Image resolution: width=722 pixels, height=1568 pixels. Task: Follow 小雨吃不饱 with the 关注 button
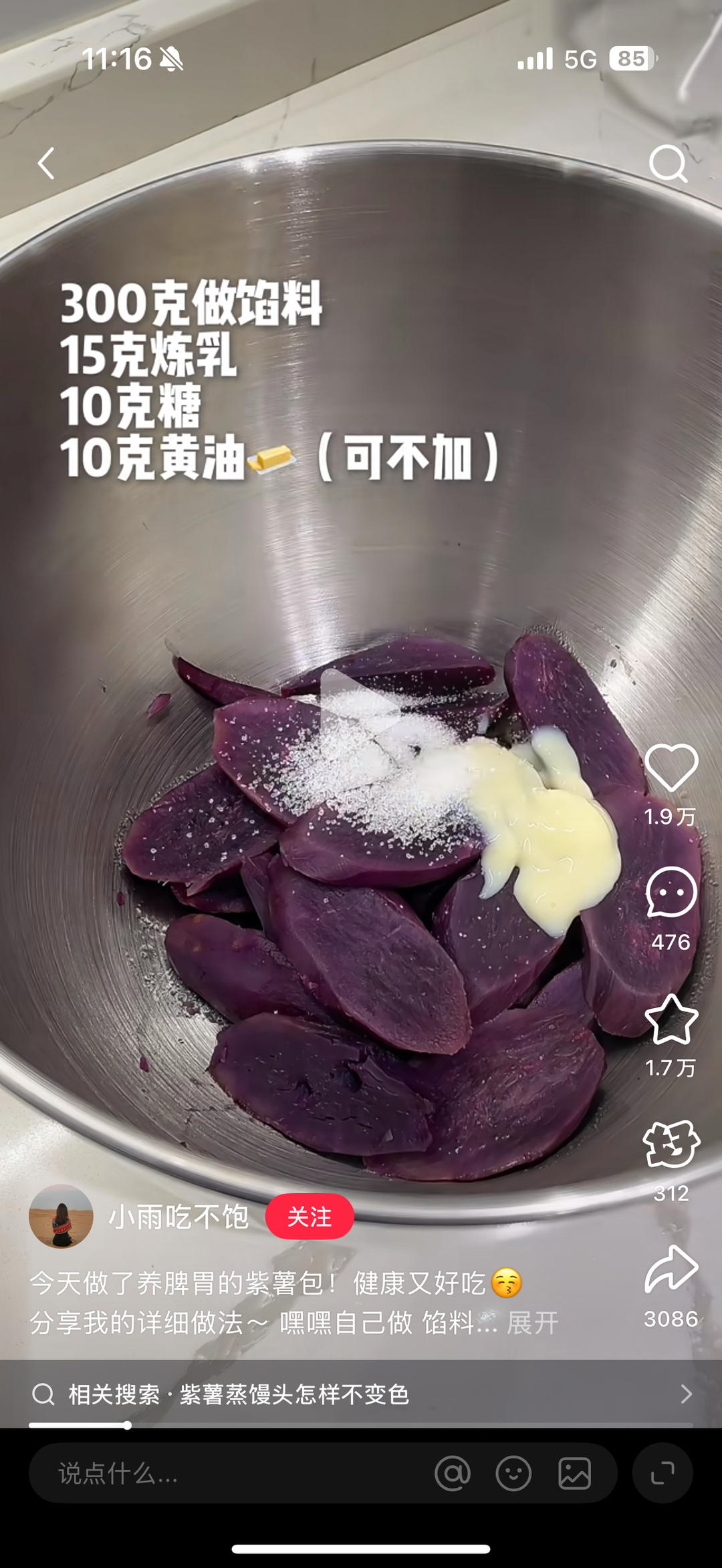[310, 1217]
